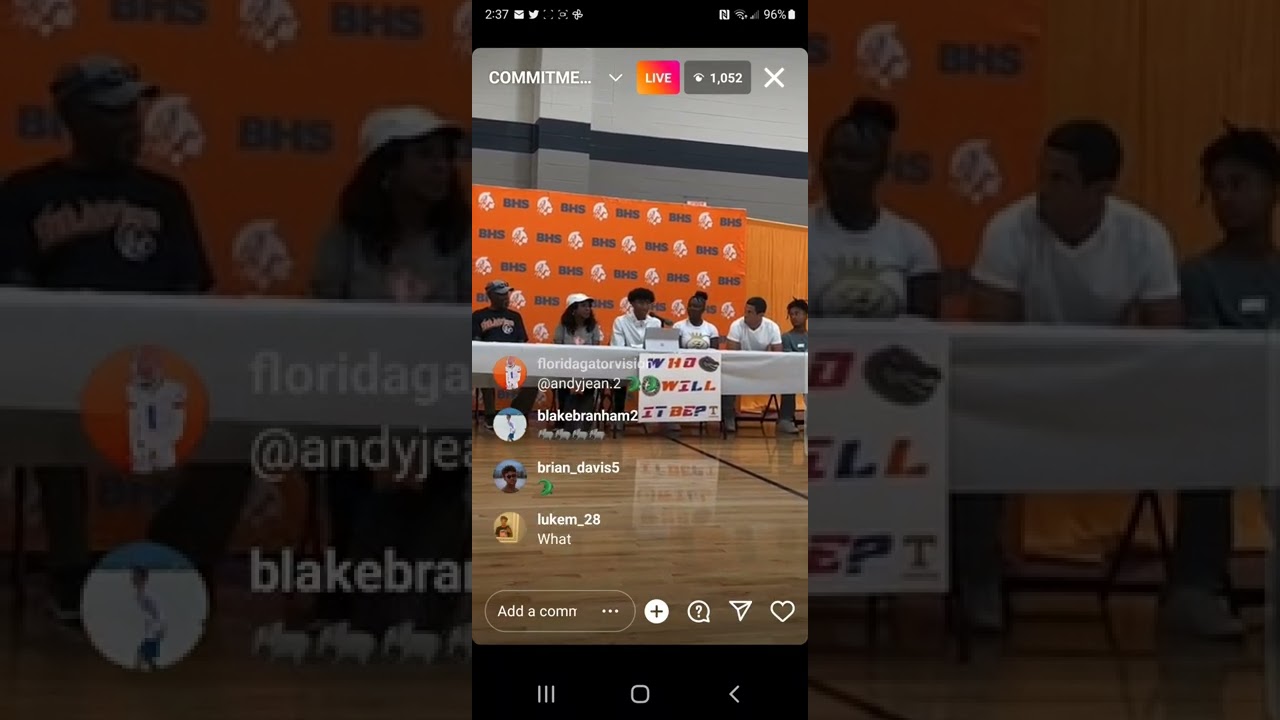Screen dimensions: 1280x720
Task: Open the three-dot options in the comment box
Action: tap(610, 611)
